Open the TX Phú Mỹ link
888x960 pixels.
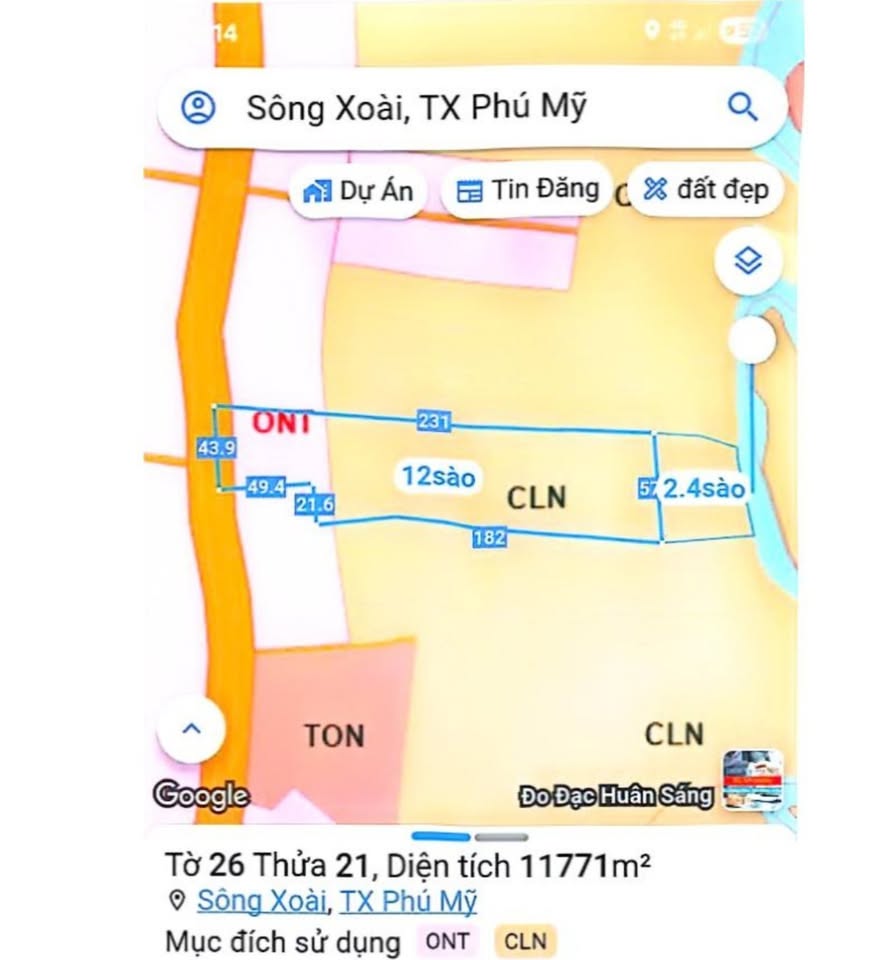[x=408, y=901]
